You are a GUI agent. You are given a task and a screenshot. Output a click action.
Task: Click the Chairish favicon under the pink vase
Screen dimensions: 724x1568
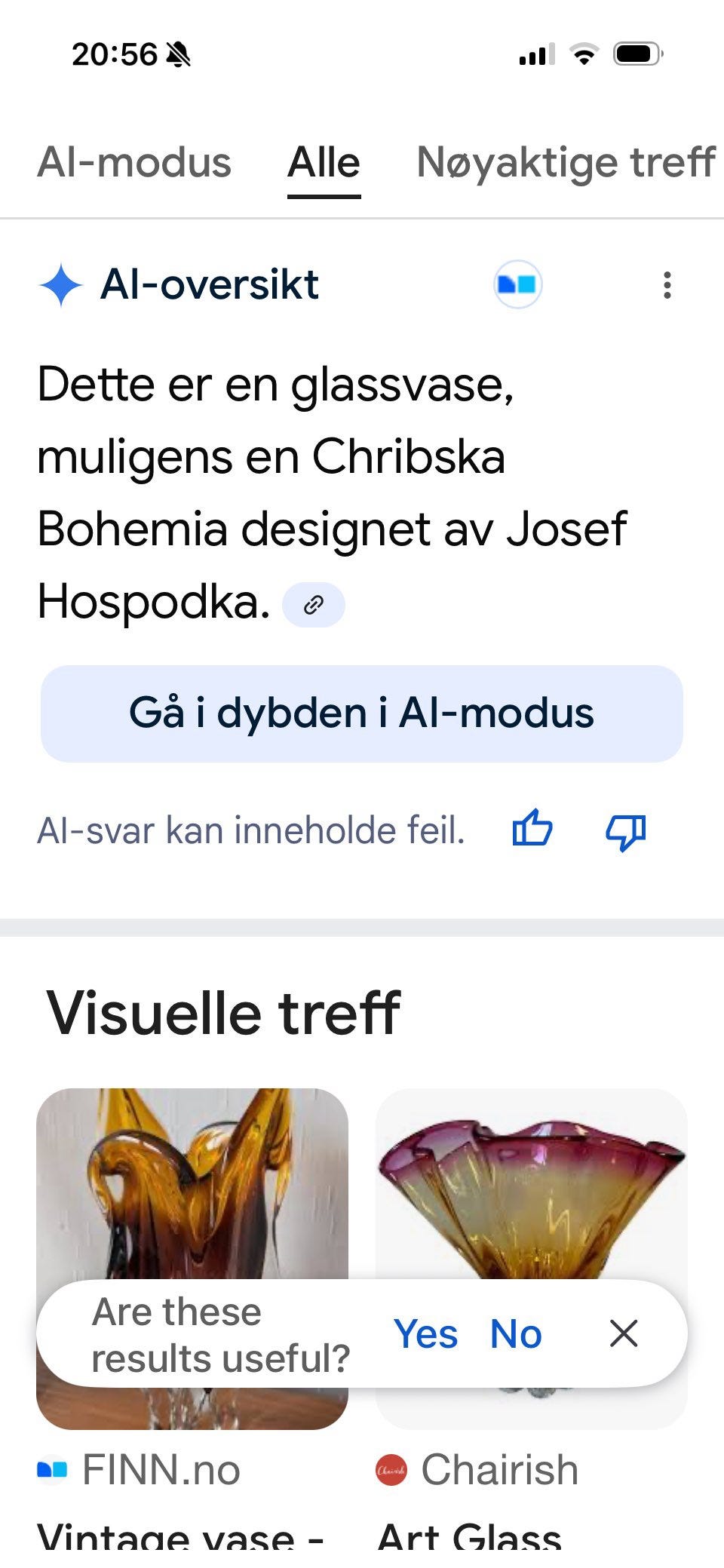coord(391,1469)
